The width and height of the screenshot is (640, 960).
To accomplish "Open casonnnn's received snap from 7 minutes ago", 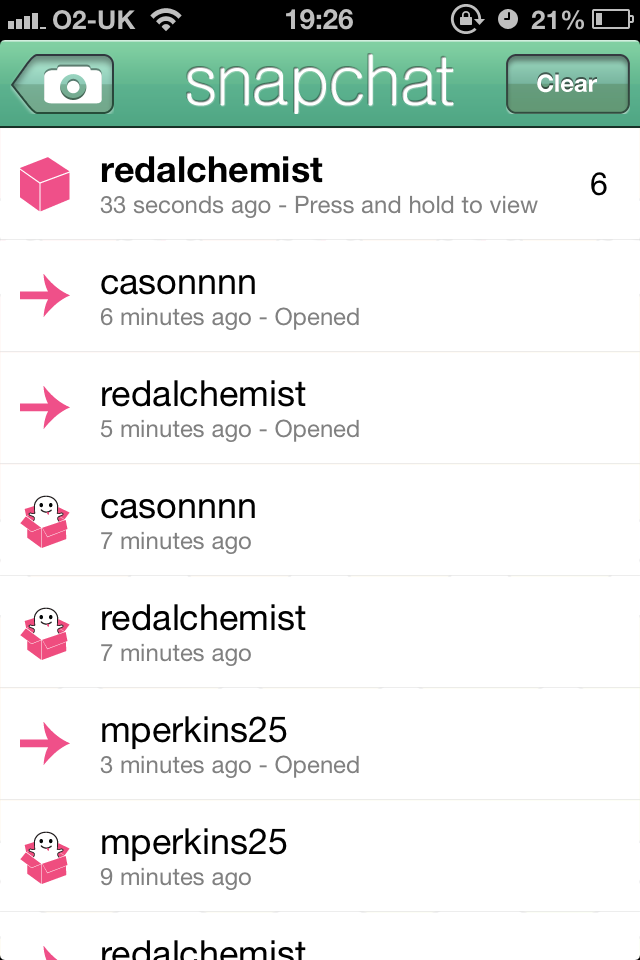I will pos(320,521).
